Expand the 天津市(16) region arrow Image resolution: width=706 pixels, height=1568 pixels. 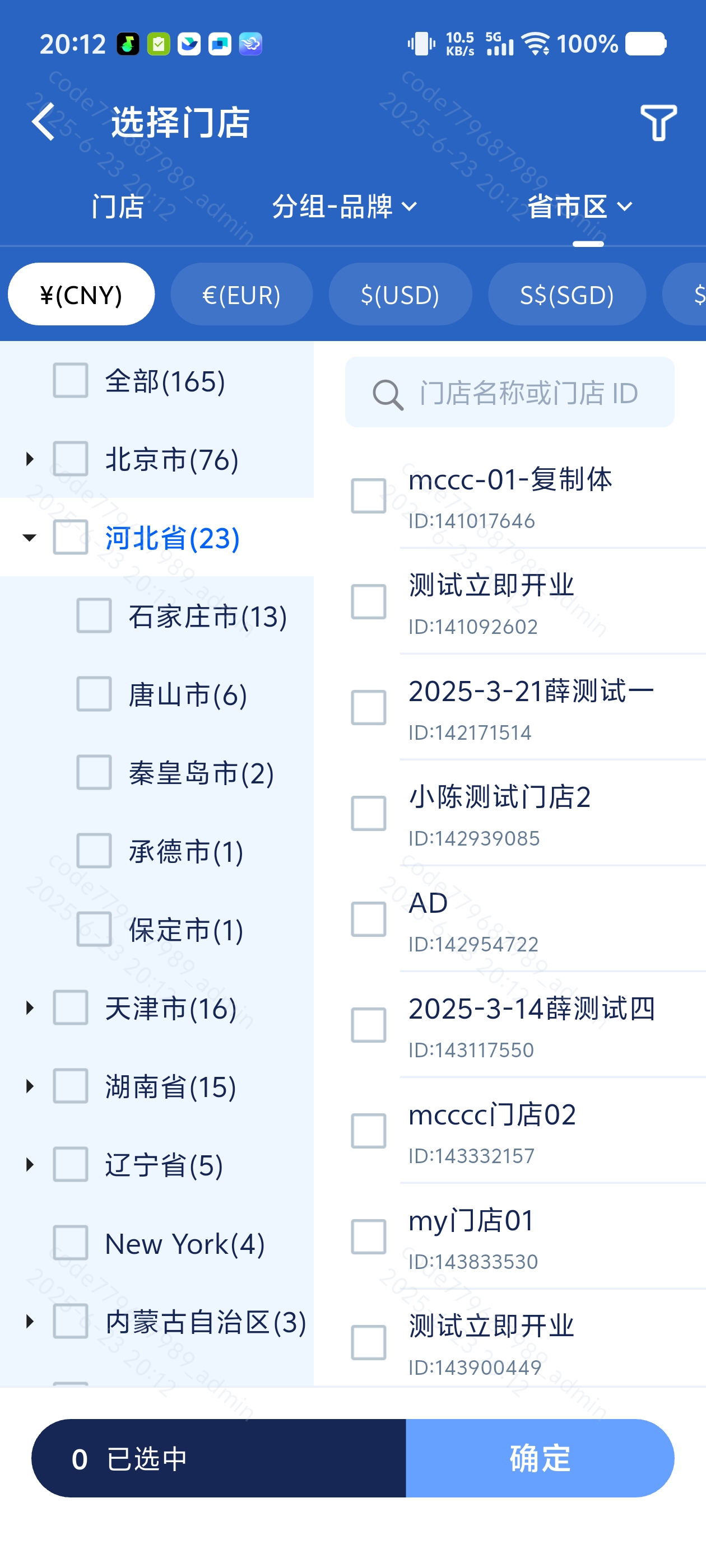click(x=29, y=1008)
